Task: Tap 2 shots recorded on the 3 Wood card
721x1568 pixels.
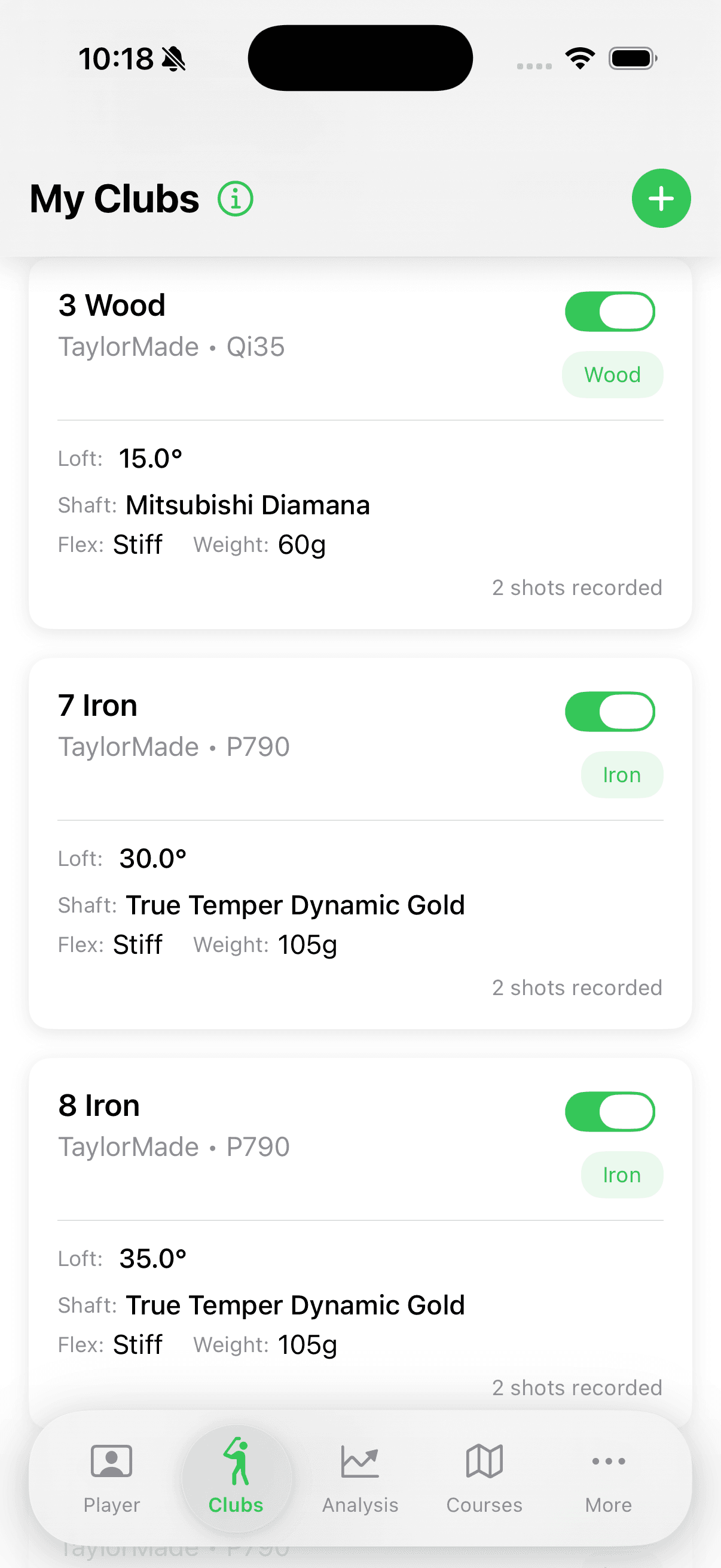Action: (x=577, y=587)
